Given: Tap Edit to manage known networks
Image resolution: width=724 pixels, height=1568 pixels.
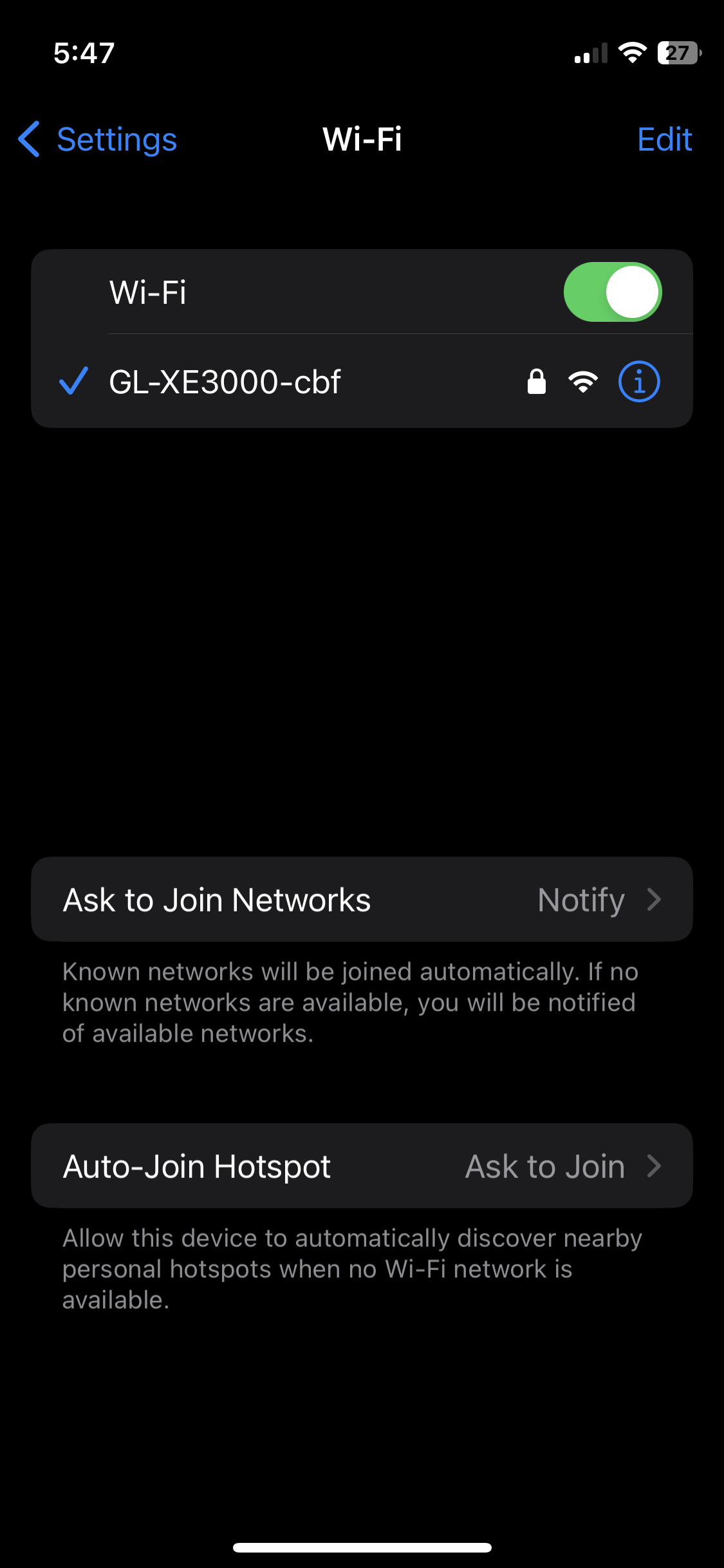Looking at the screenshot, I should (x=664, y=139).
